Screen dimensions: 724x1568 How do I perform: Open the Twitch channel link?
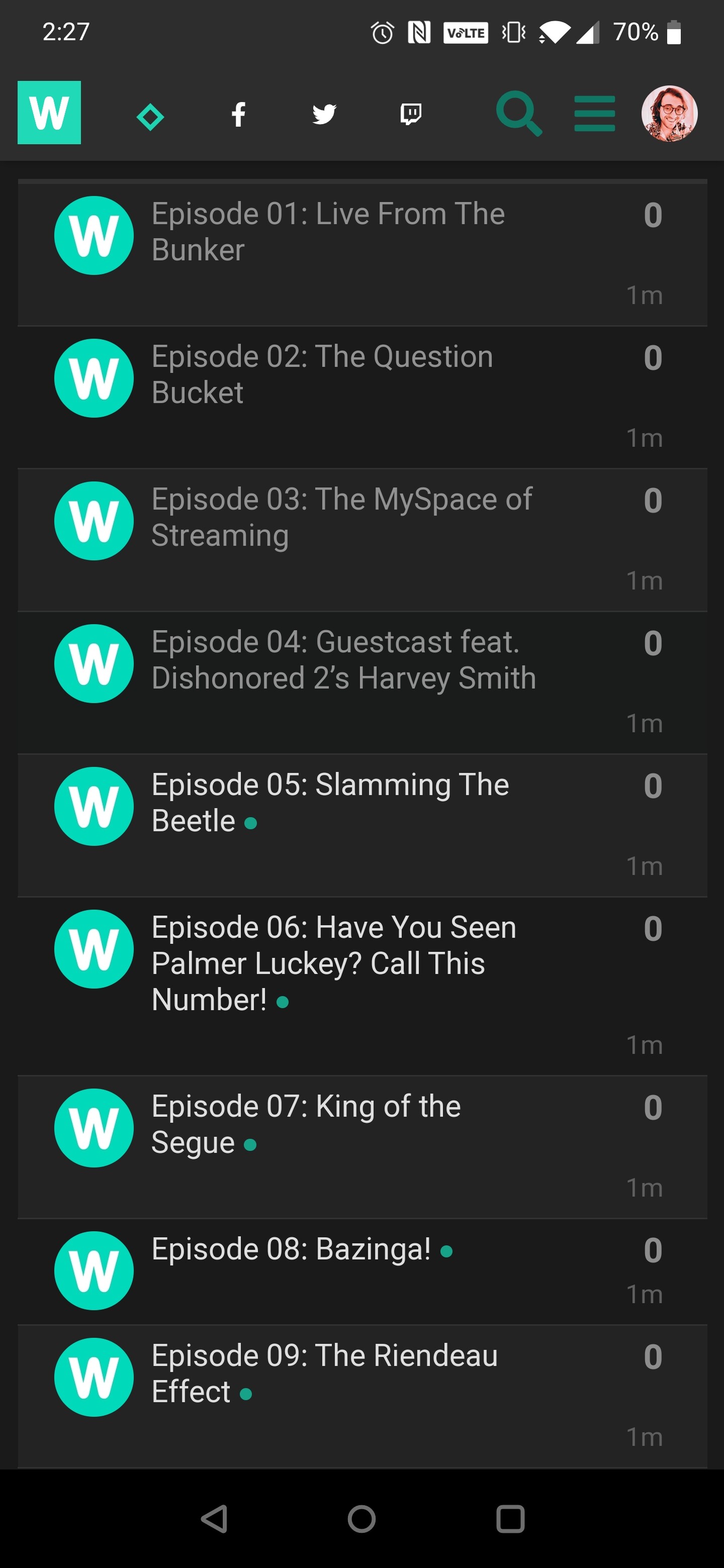pyautogui.click(x=411, y=114)
